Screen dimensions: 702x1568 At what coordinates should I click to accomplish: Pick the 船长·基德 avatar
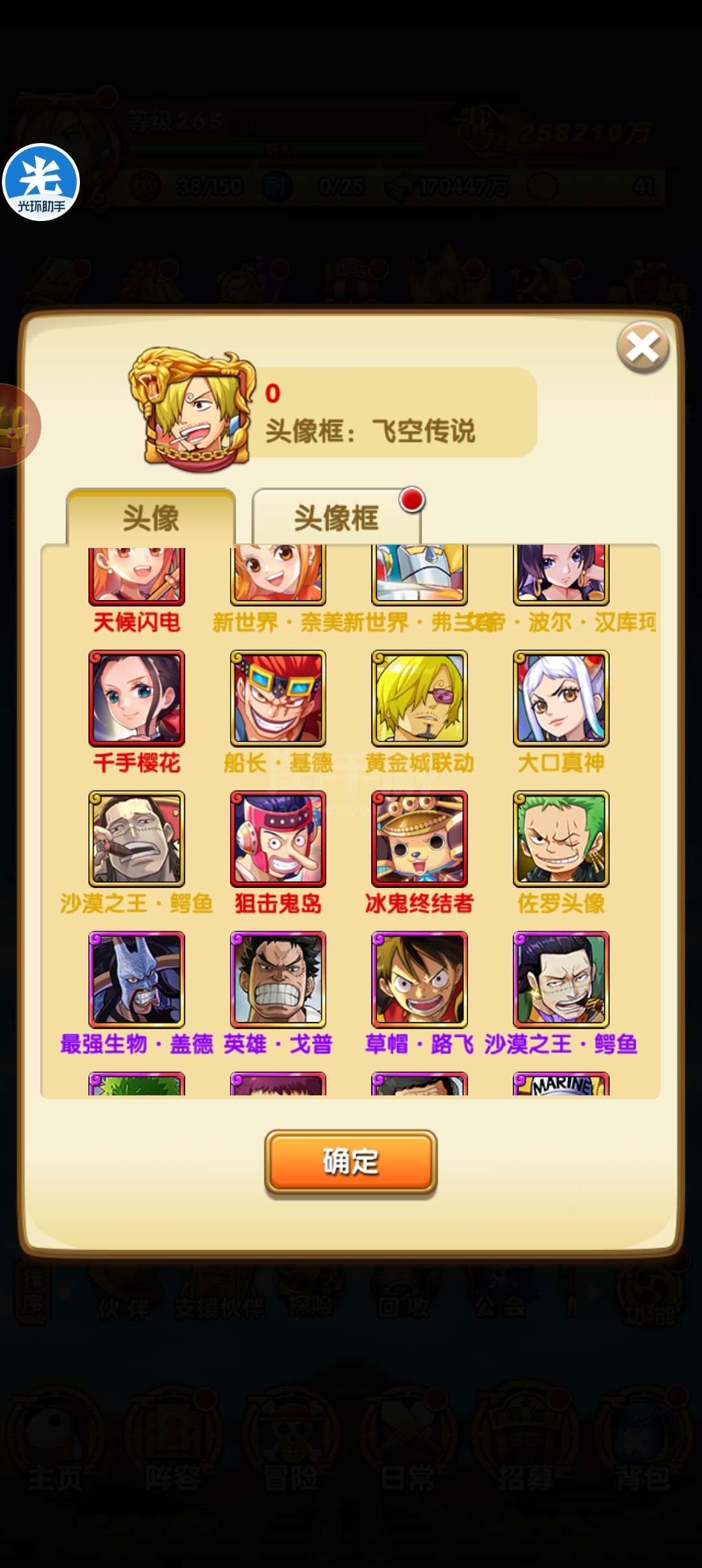[278, 698]
